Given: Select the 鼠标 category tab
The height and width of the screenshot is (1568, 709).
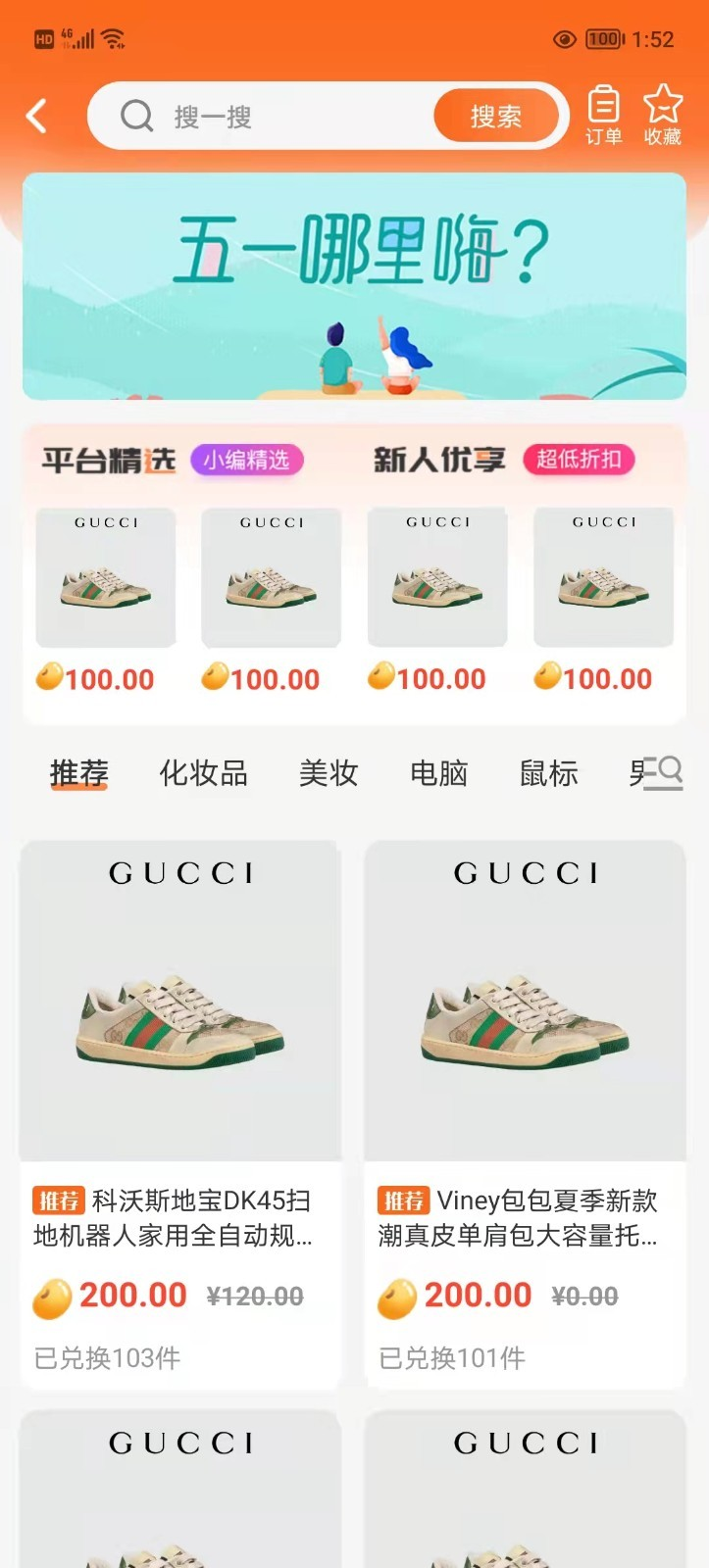Looking at the screenshot, I should tap(547, 773).
